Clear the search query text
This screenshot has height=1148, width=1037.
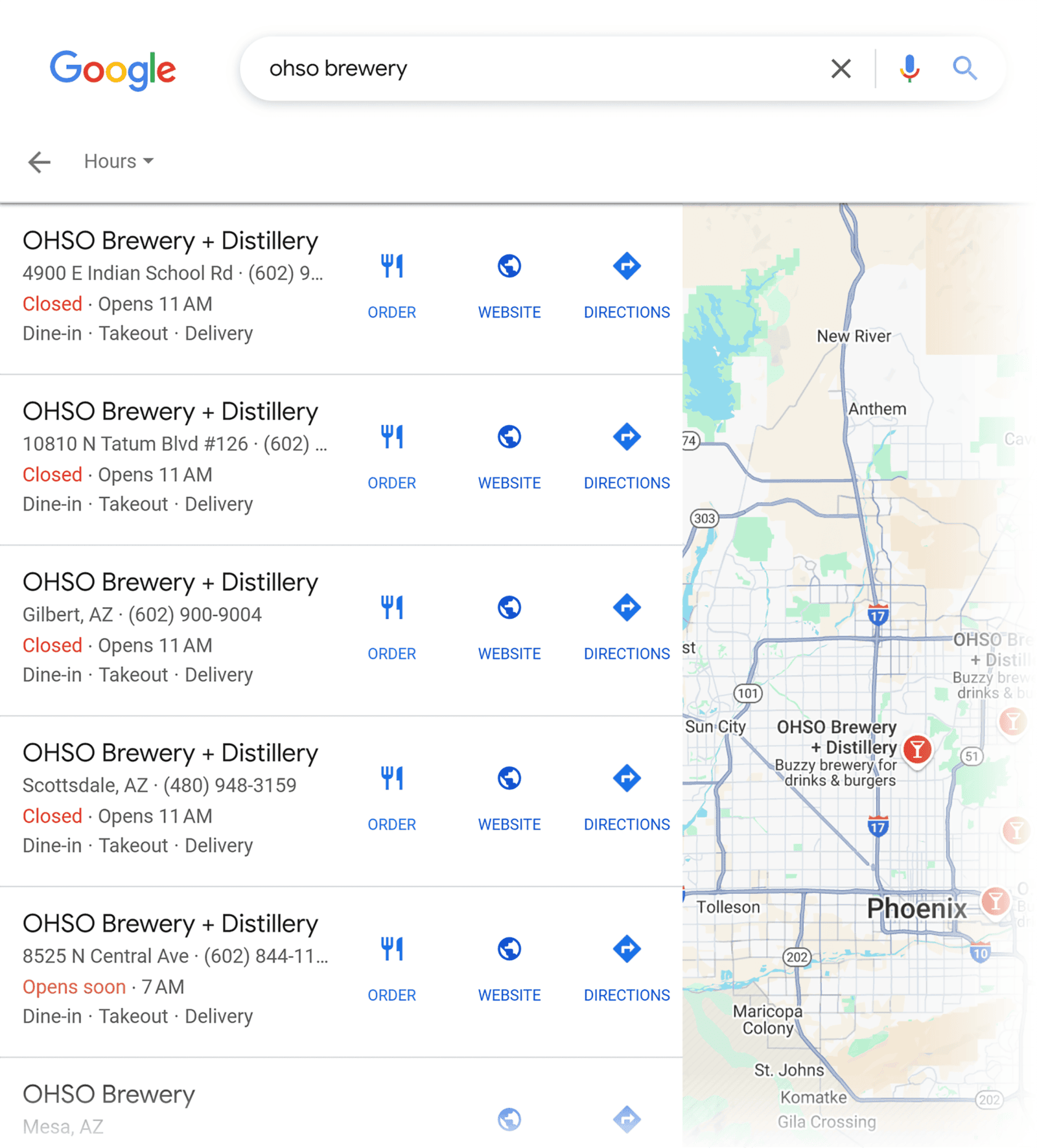pyautogui.click(x=841, y=69)
